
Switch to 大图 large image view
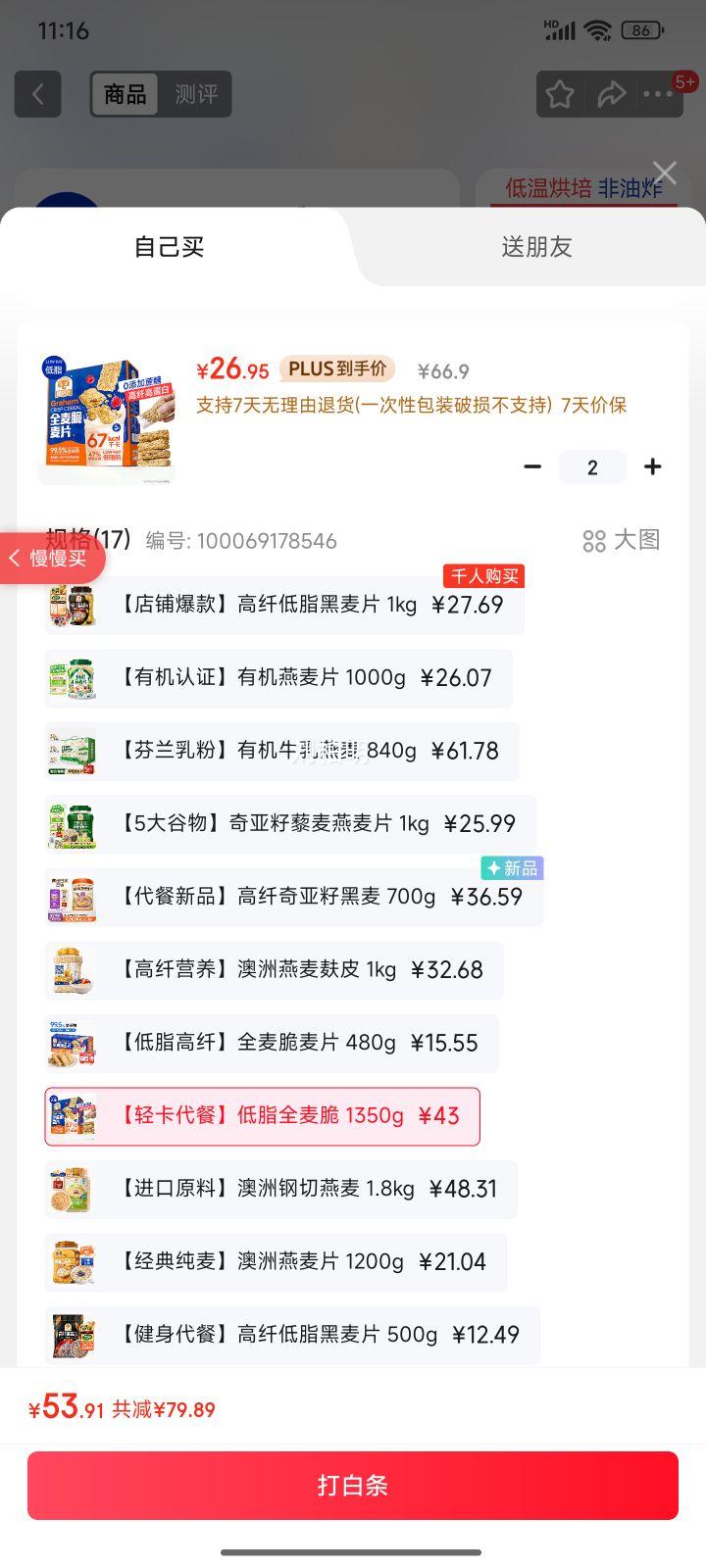624,540
